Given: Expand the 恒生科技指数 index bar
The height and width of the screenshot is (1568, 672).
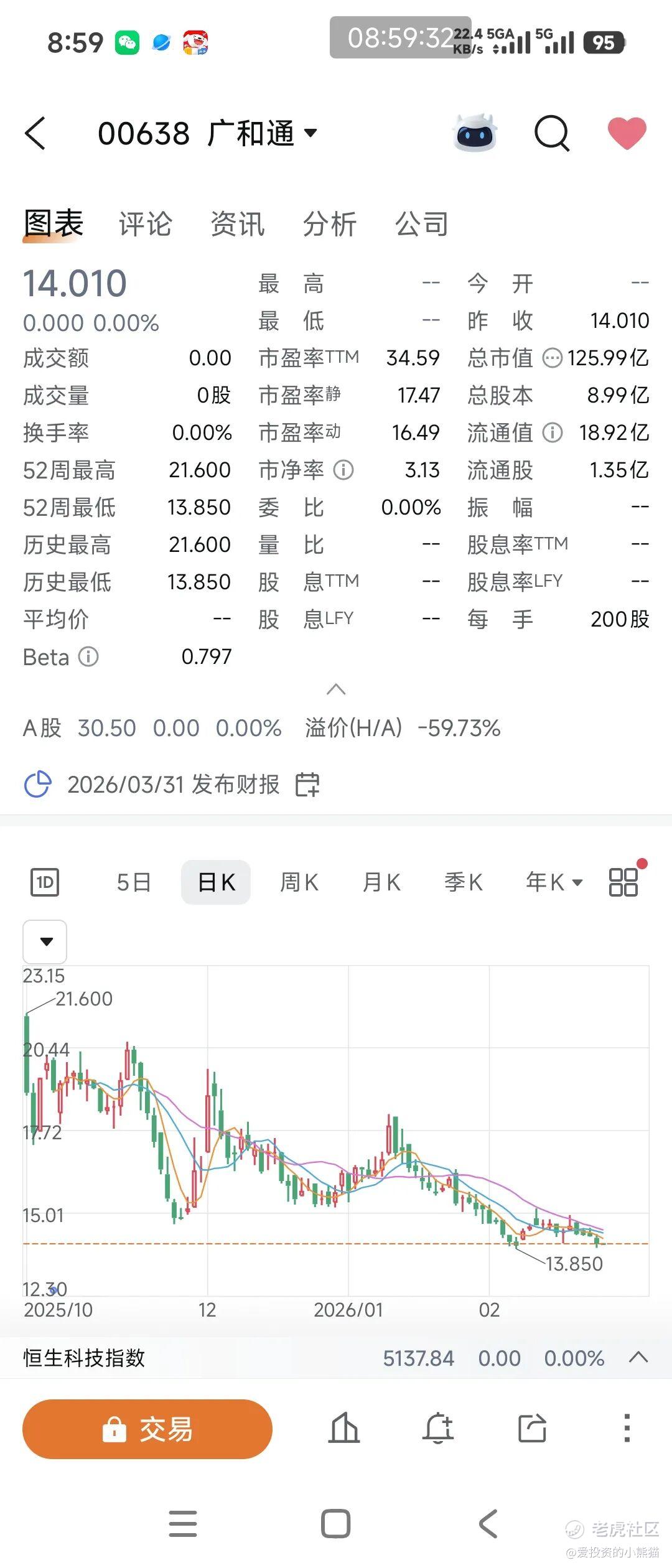Looking at the screenshot, I should pyautogui.click(x=639, y=1357).
